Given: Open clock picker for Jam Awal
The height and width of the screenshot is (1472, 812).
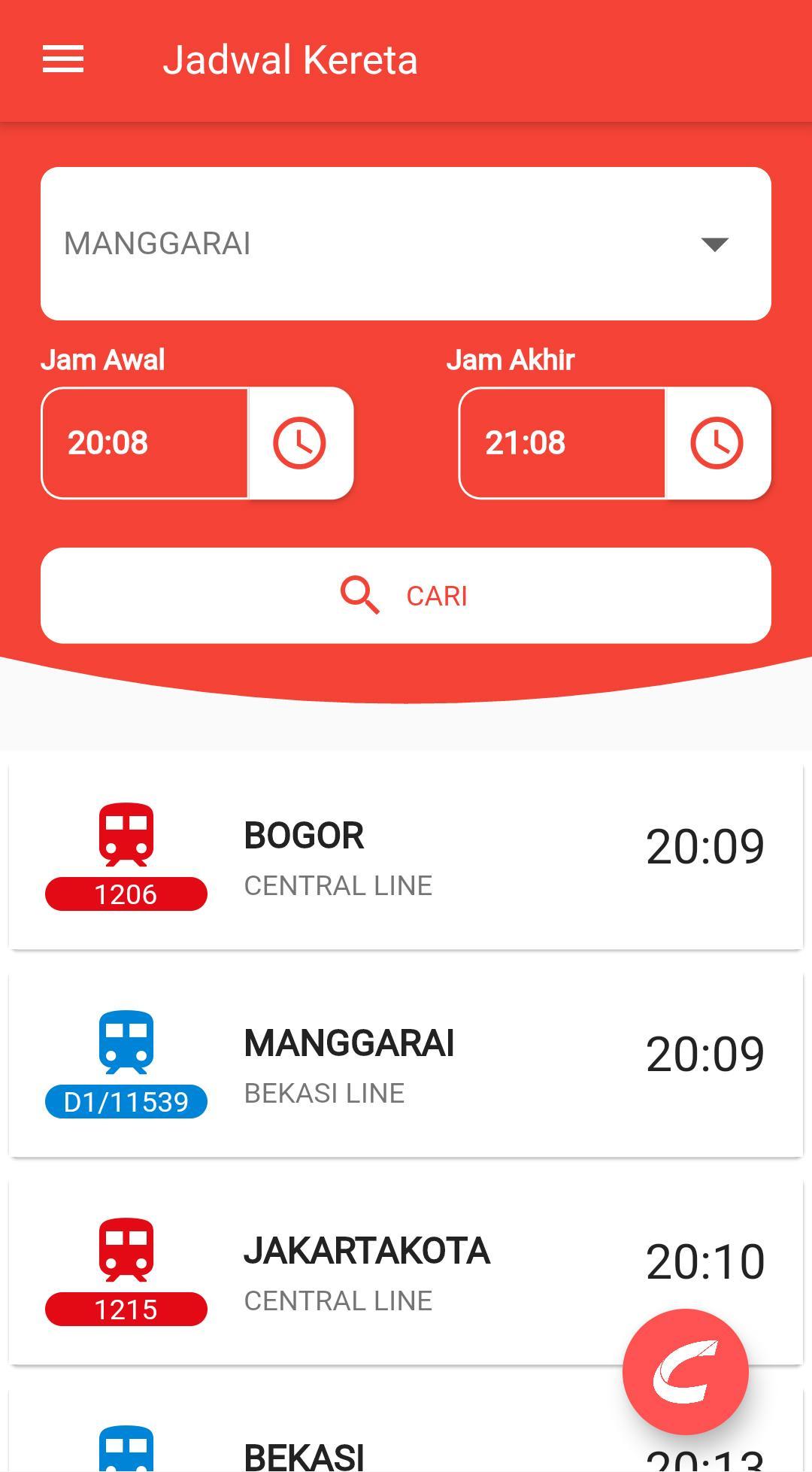Looking at the screenshot, I should coord(299,443).
